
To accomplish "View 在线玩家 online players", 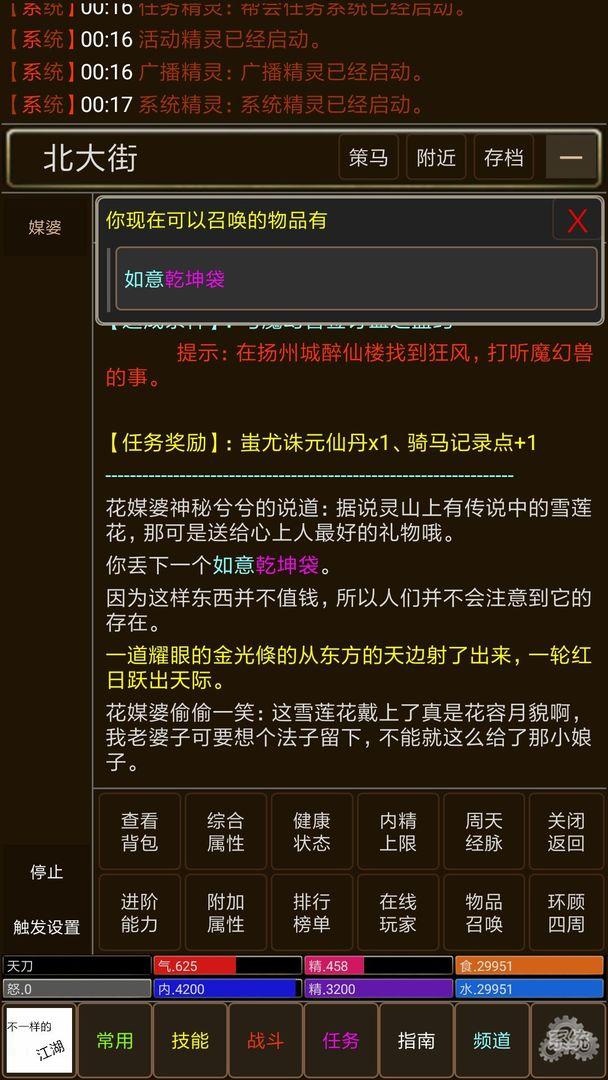I will click(397, 913).
